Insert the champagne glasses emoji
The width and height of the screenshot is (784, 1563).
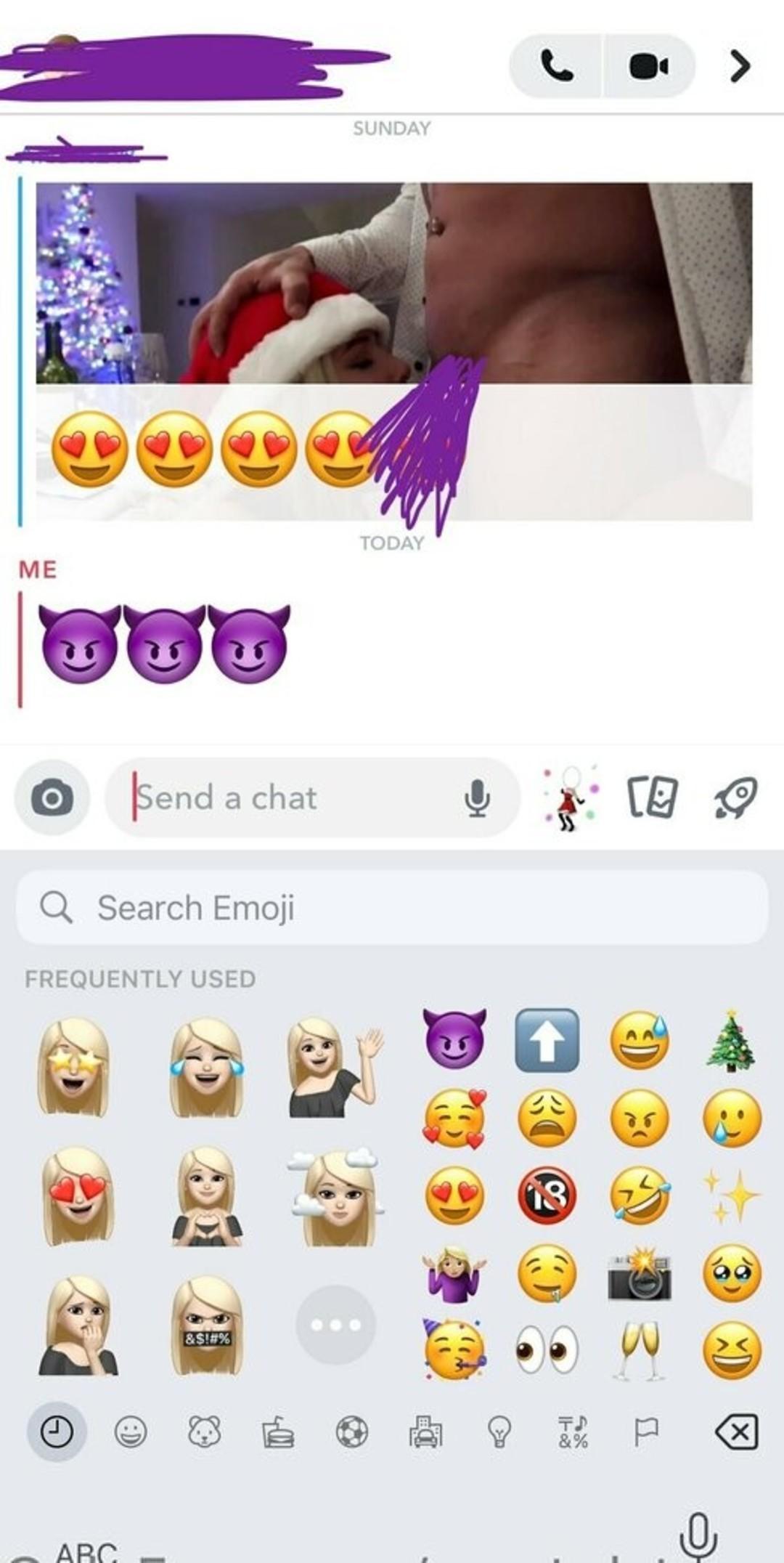(640, 1351)
